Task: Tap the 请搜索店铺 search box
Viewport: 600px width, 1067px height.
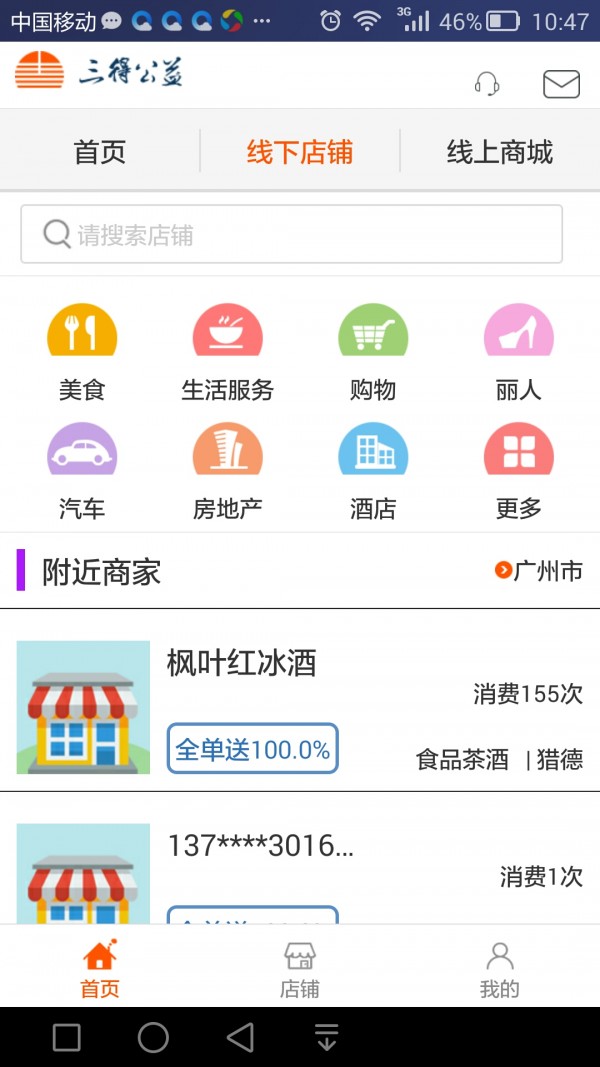Action: (292, 235)
